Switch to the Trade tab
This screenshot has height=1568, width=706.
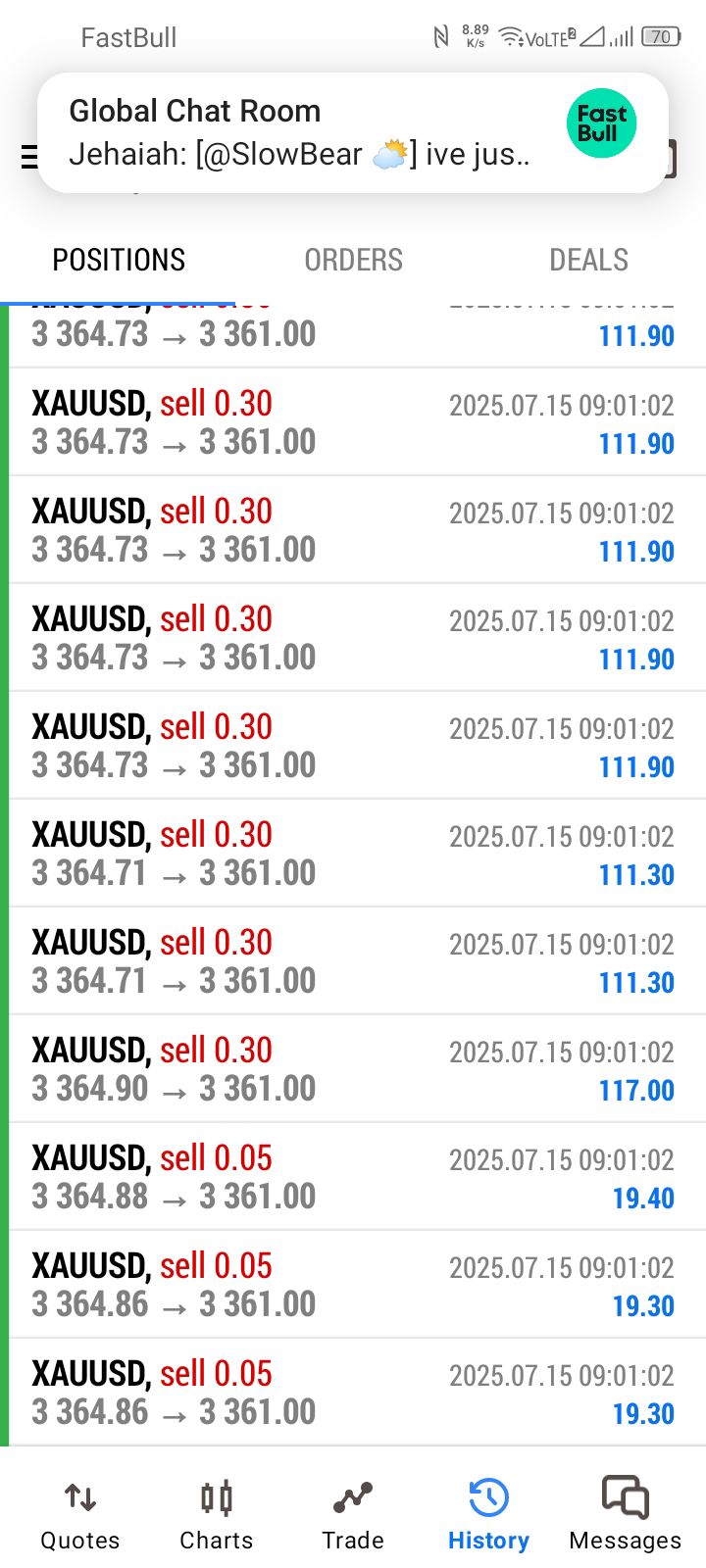(x=353, y=1515)
